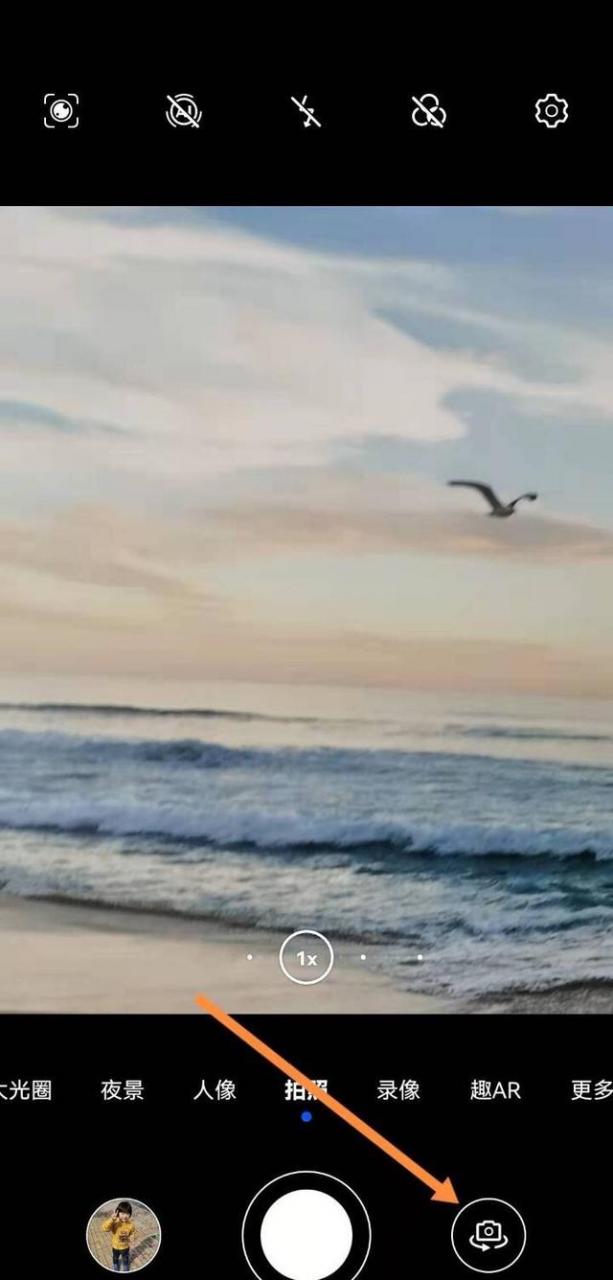Open 更多 more camera modes
Screen dimensions: 613x1280
590,1090
